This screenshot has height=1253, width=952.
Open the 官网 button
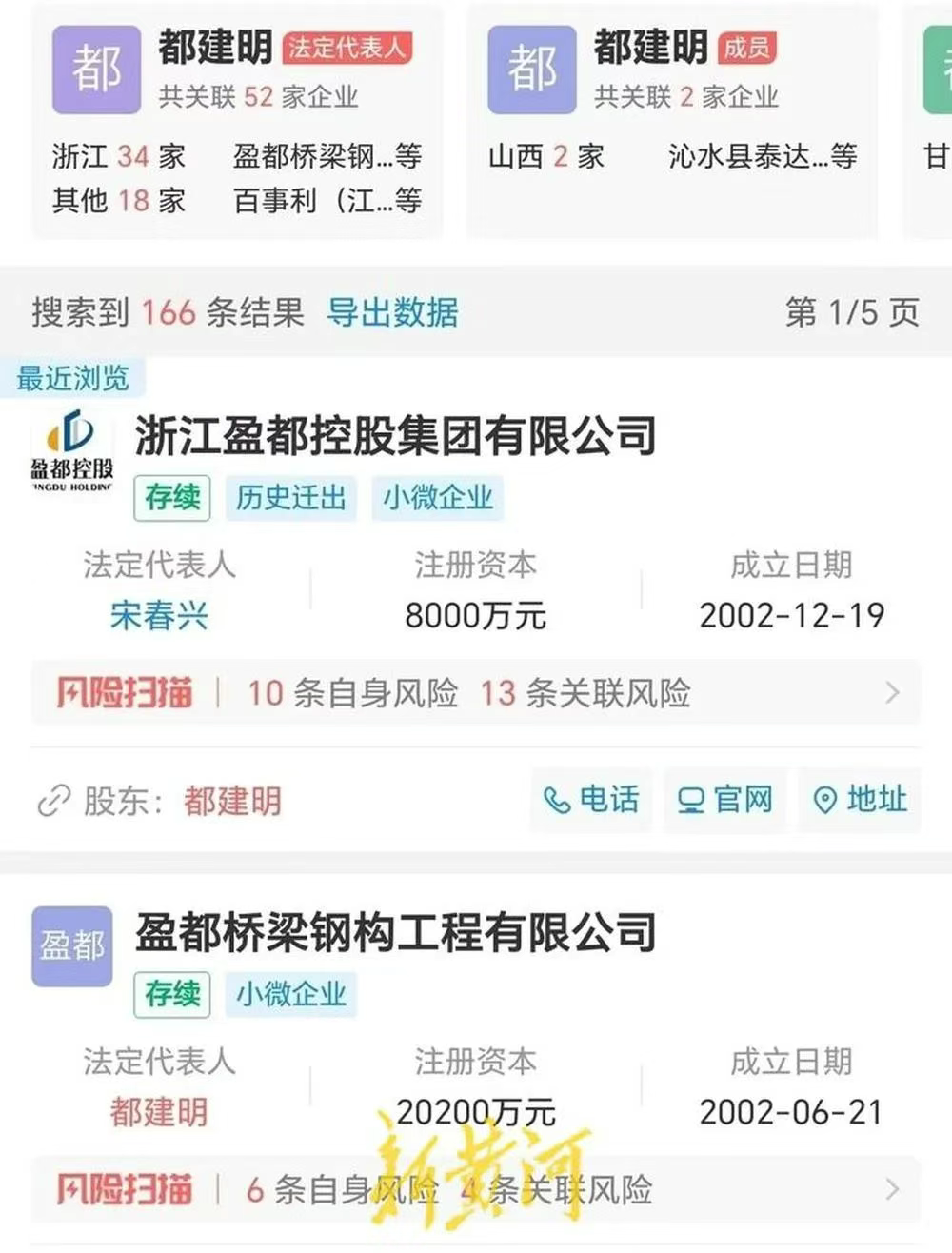coord(724,800)
